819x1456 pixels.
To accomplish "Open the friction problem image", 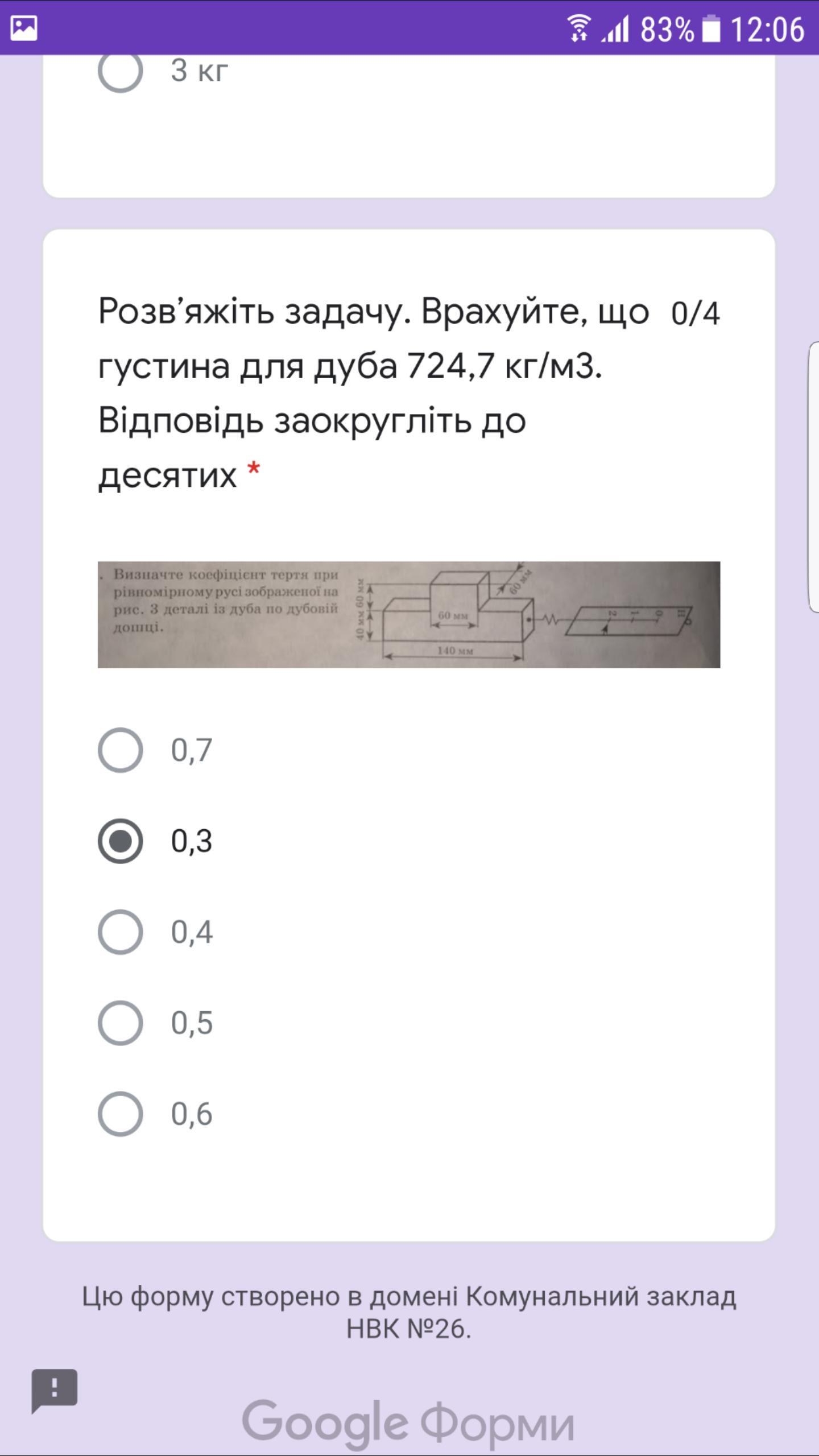I will (409, 614).
